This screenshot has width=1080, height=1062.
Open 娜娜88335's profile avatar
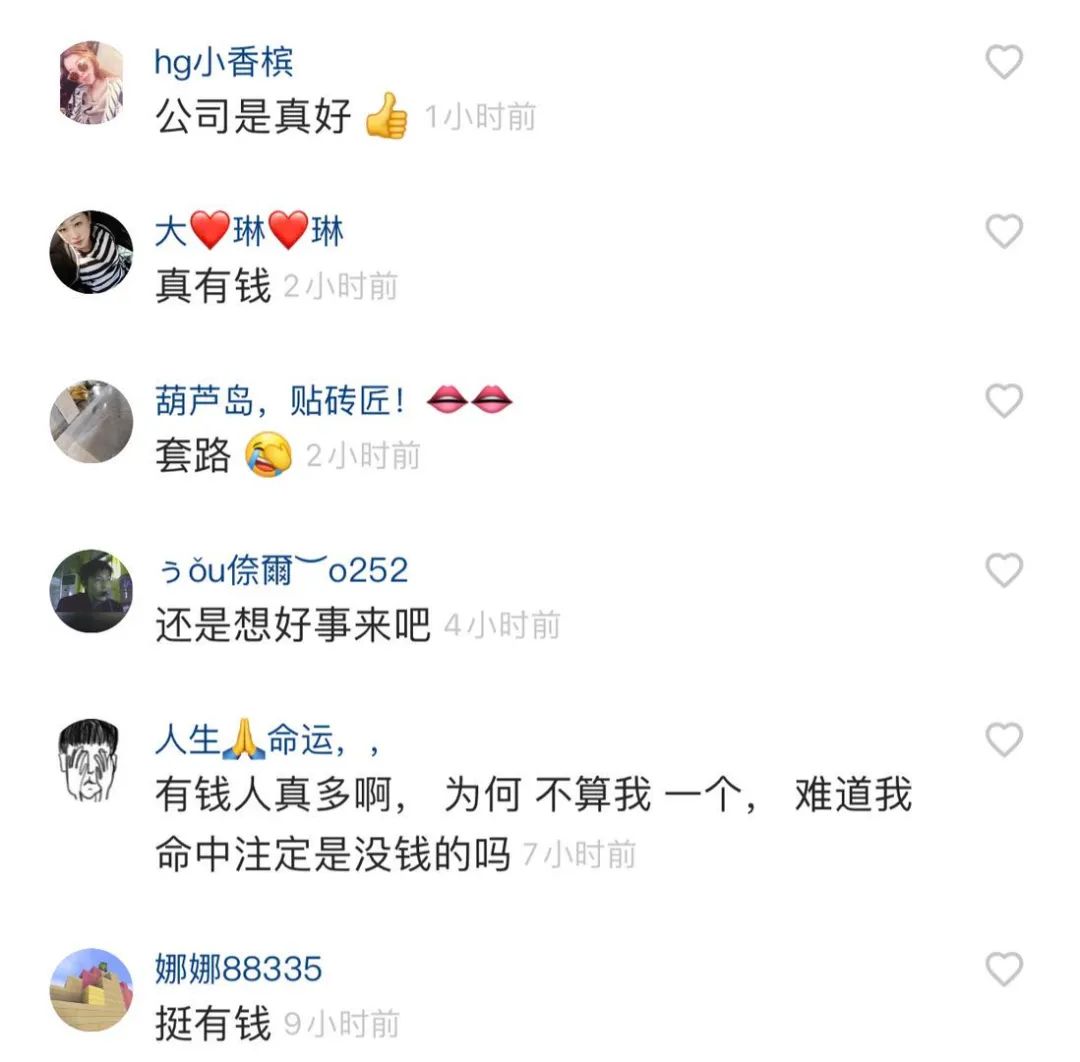pos(91,989)
